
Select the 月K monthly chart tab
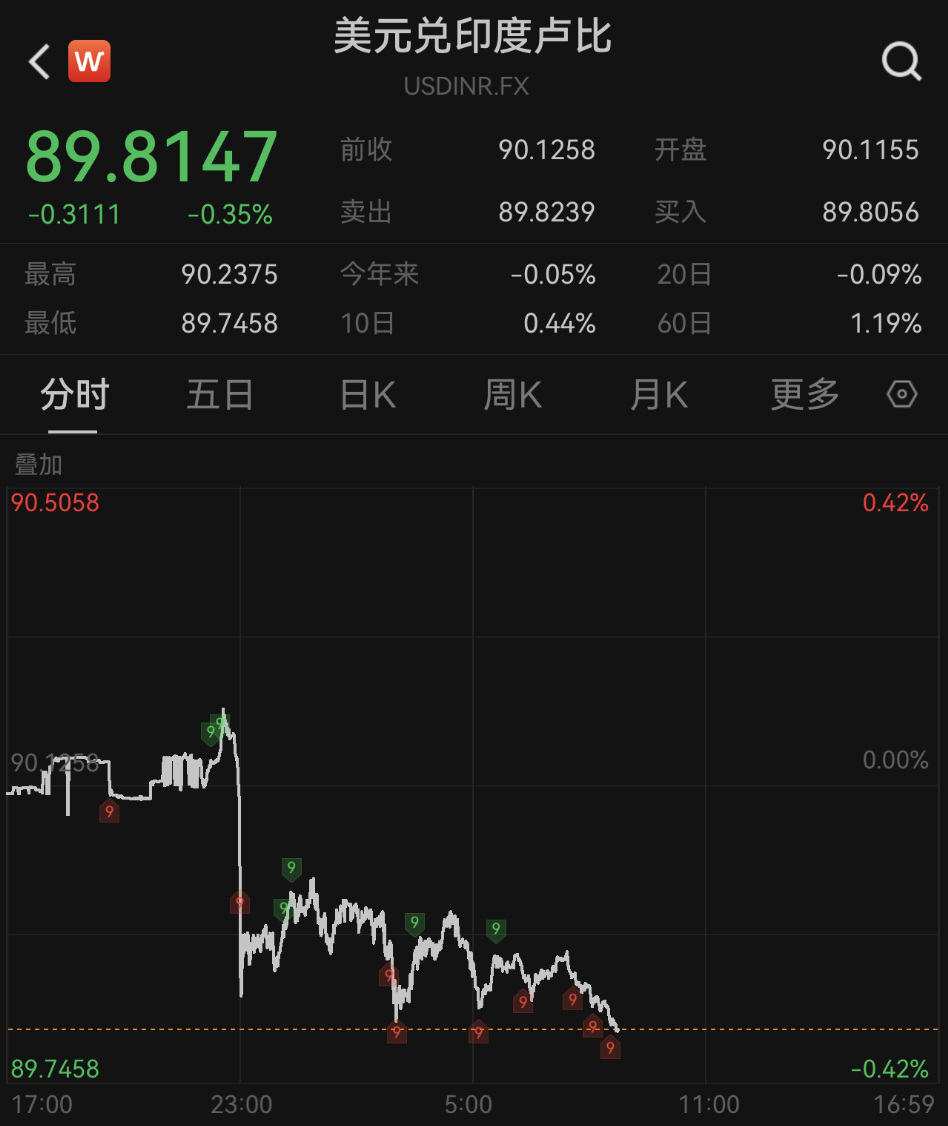pyautogui.click(x=658, y=395)
